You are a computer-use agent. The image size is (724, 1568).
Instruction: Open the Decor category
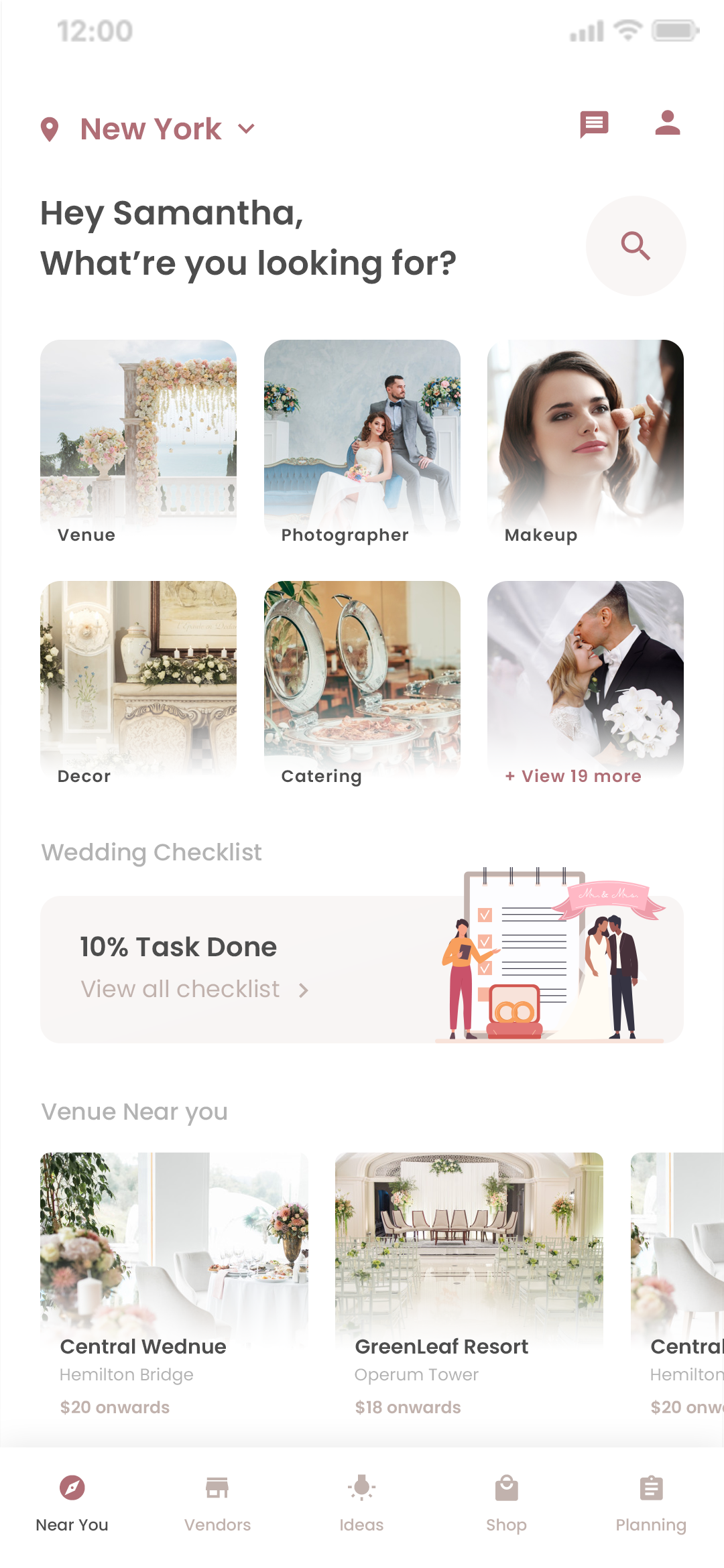[x=138, y=683]
